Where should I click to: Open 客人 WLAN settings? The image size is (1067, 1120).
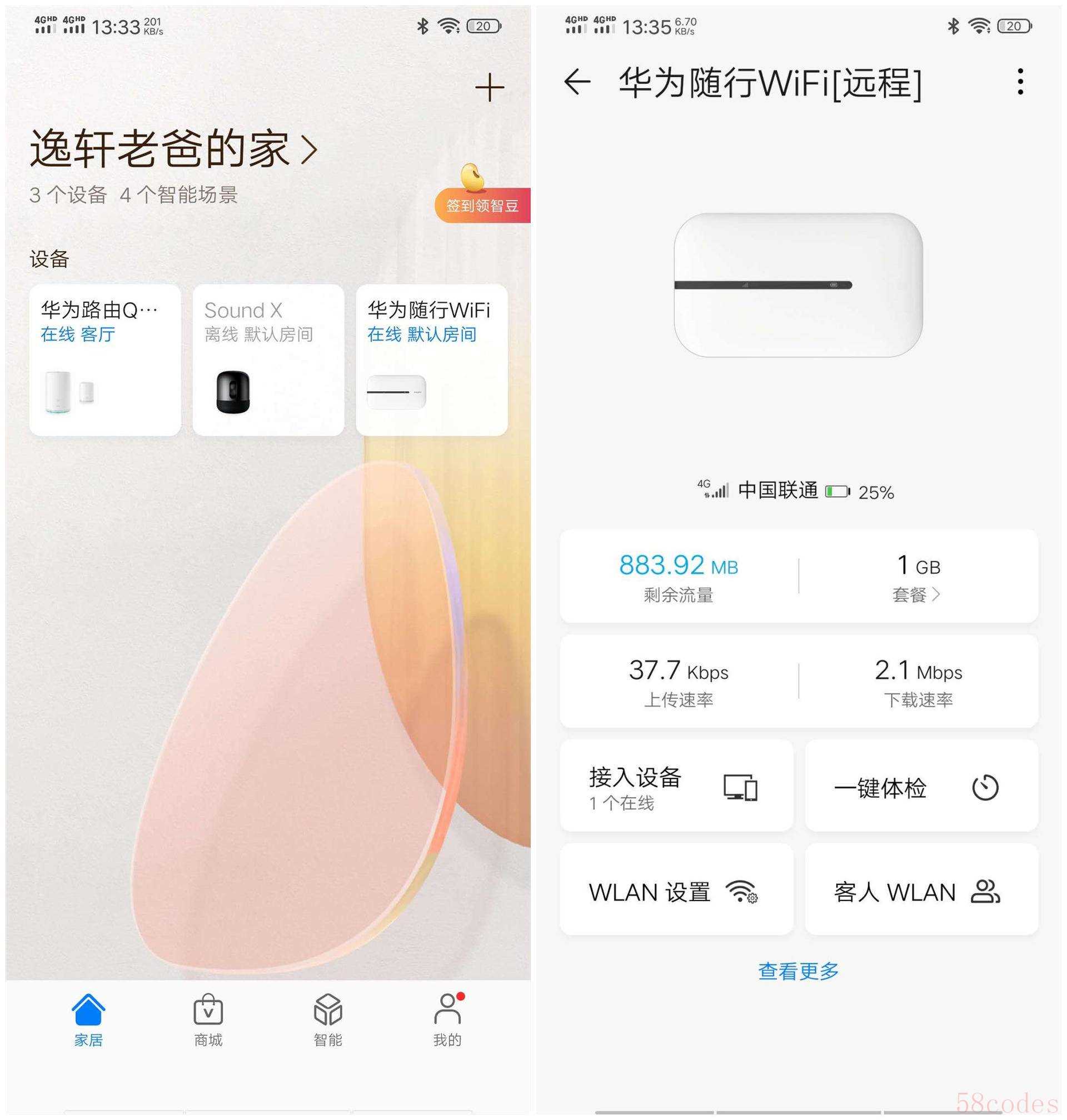tap(921, 891)
